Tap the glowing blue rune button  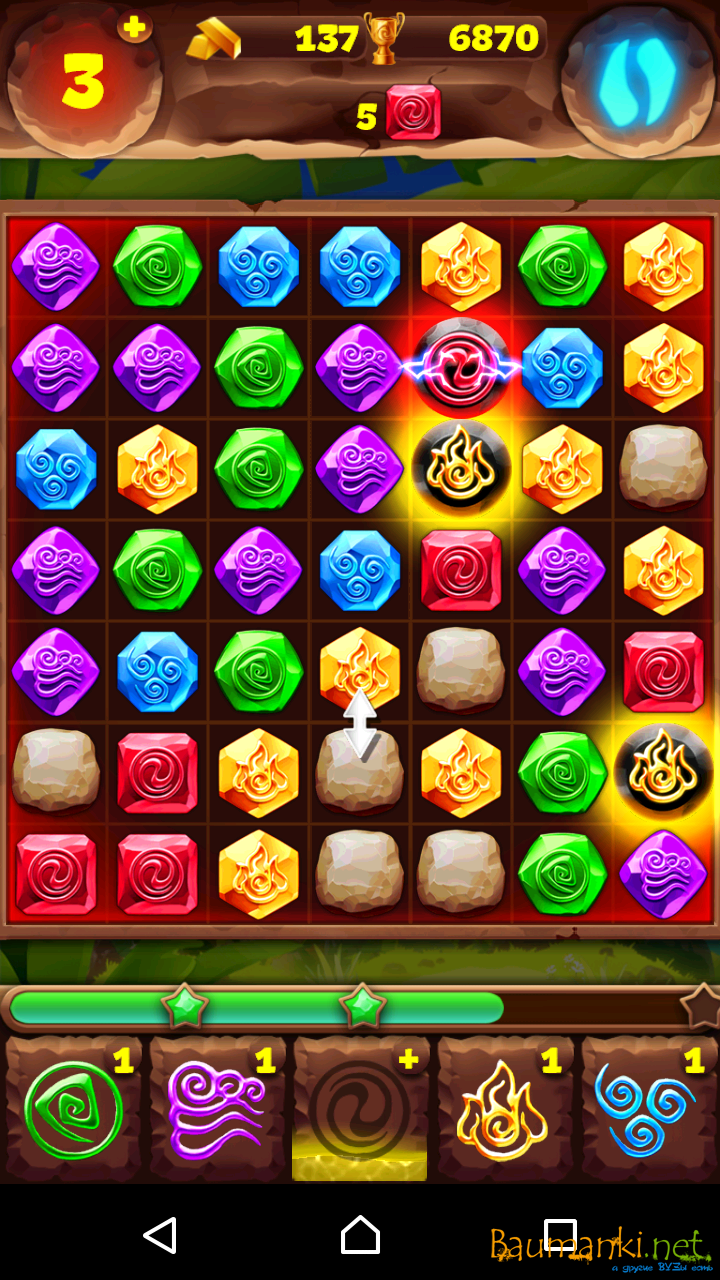click(x=638, y=78)
